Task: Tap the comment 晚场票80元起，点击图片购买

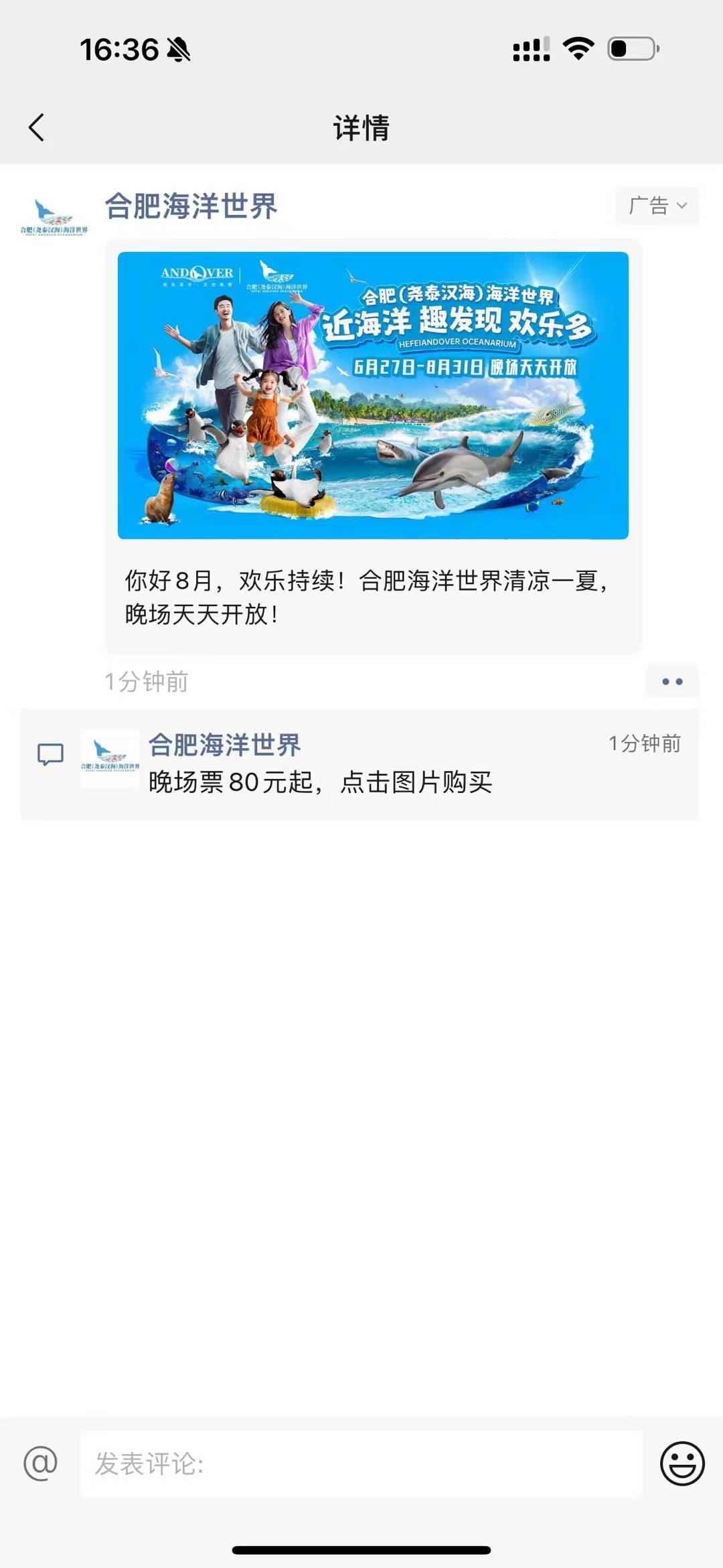Action: pyautogui.click(x=320, y=782)
